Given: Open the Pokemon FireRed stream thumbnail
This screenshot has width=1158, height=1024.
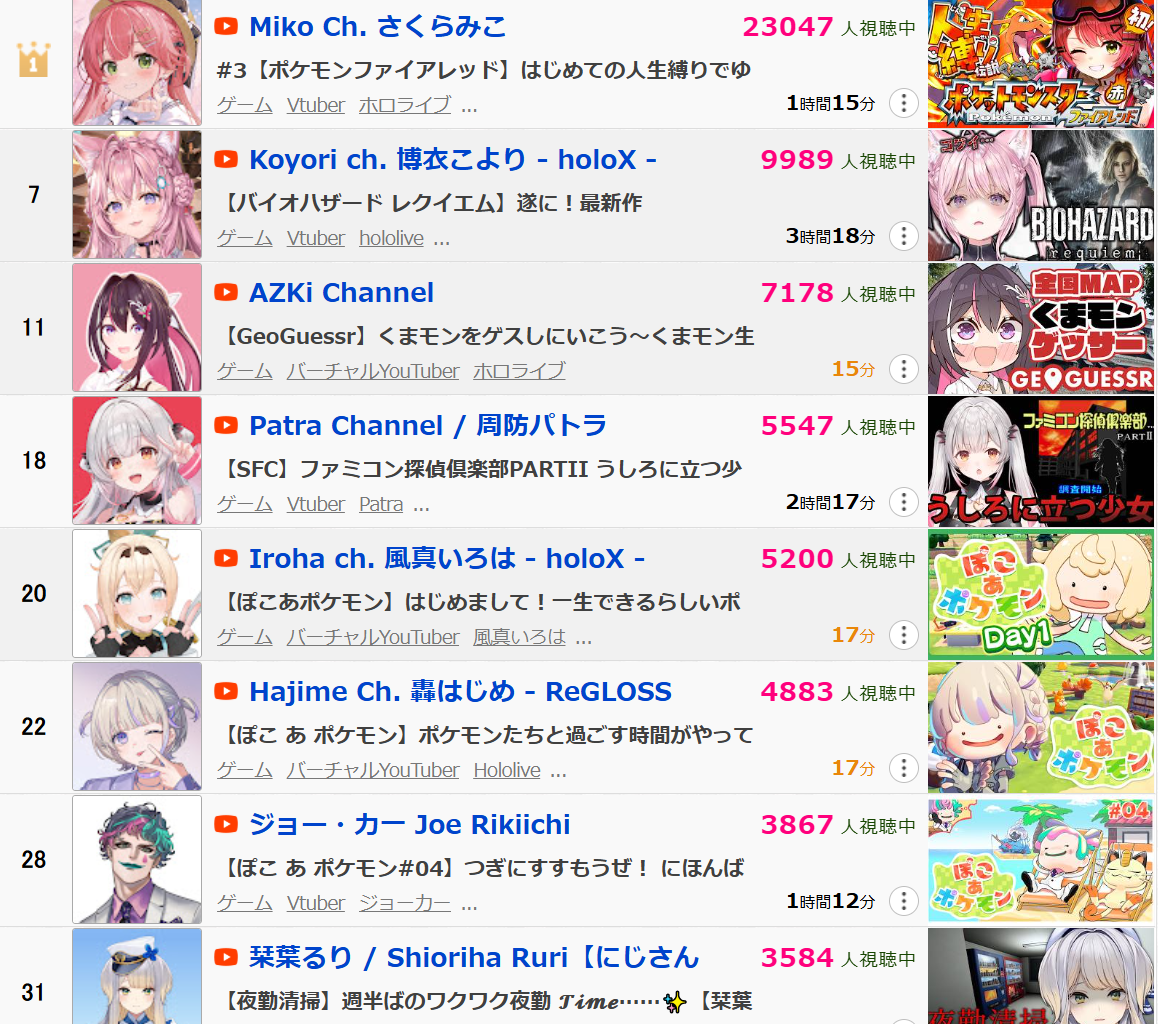Looking at the screenshot, I should click(1041, 64).
